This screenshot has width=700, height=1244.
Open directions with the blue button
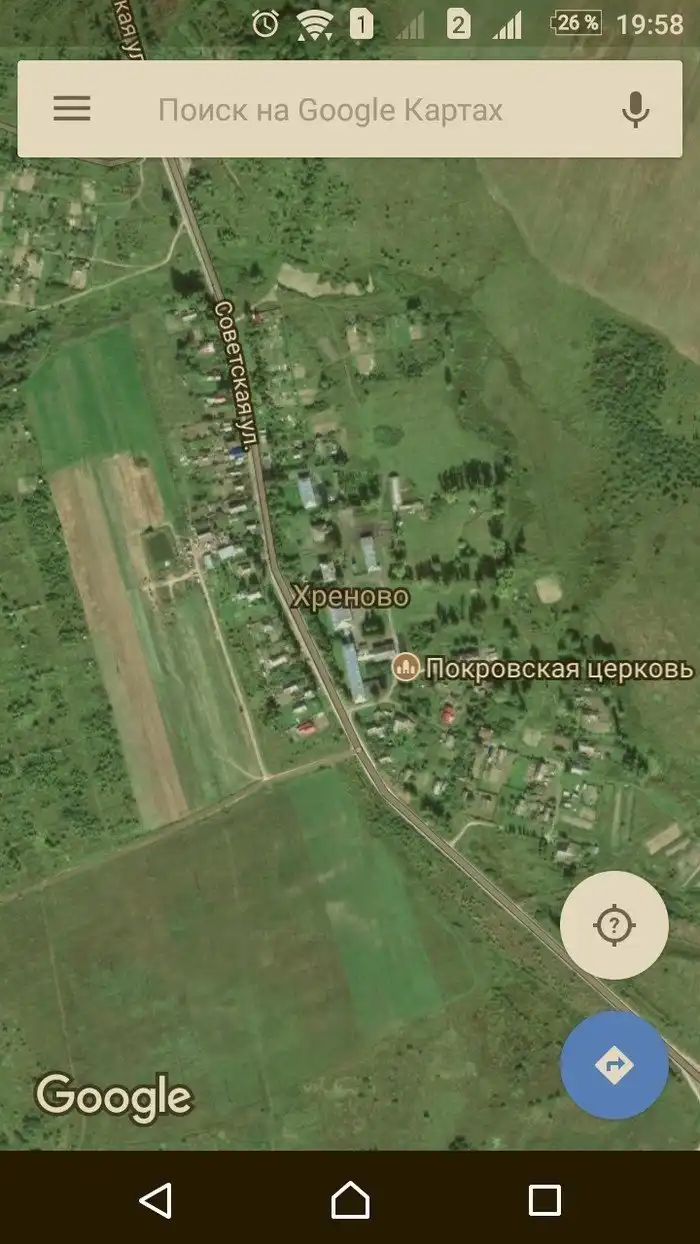click(614, 1065)
